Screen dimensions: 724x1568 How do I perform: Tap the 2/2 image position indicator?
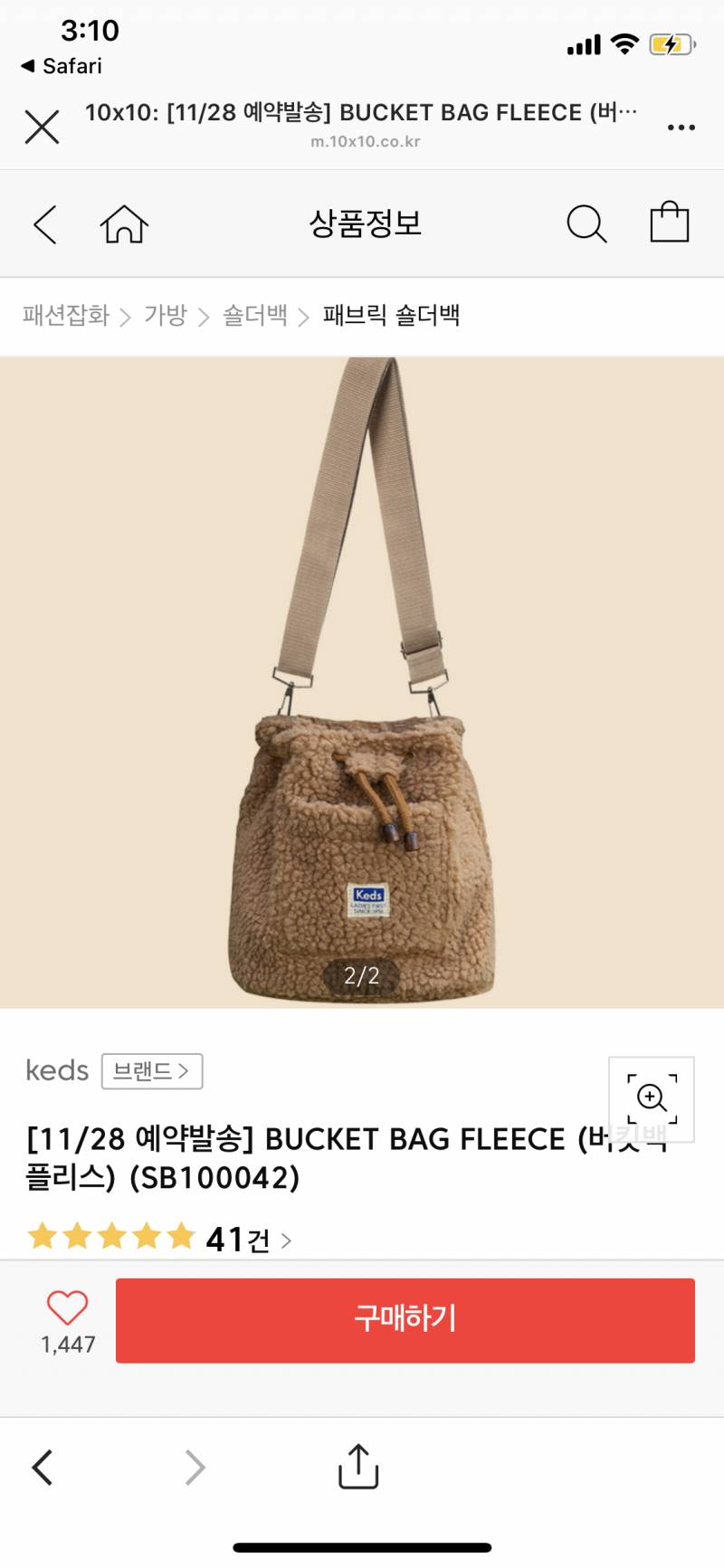click(x=363, y=974)
